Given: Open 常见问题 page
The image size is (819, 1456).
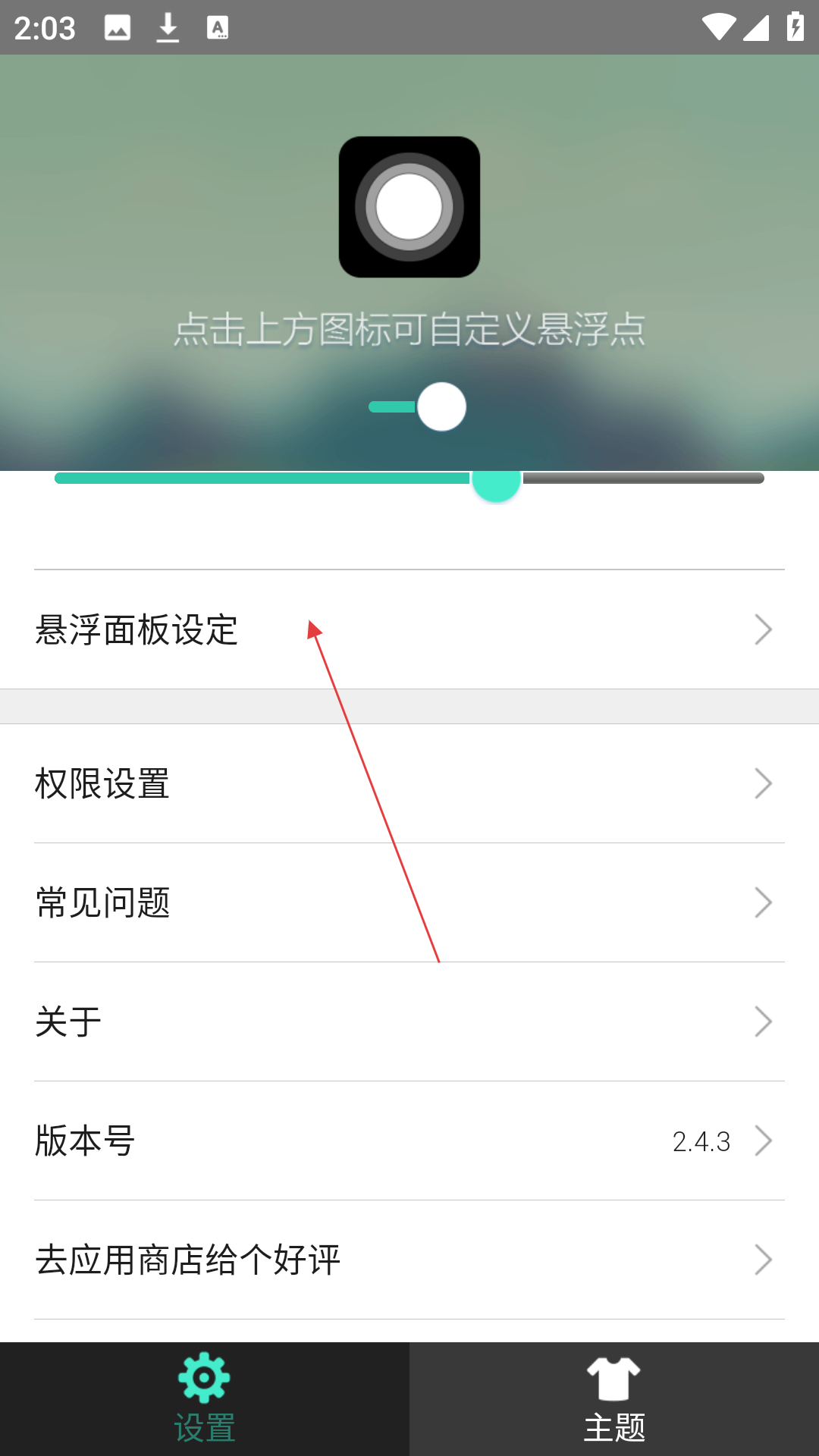Looking at the screenshot, I should pos(409,902).
